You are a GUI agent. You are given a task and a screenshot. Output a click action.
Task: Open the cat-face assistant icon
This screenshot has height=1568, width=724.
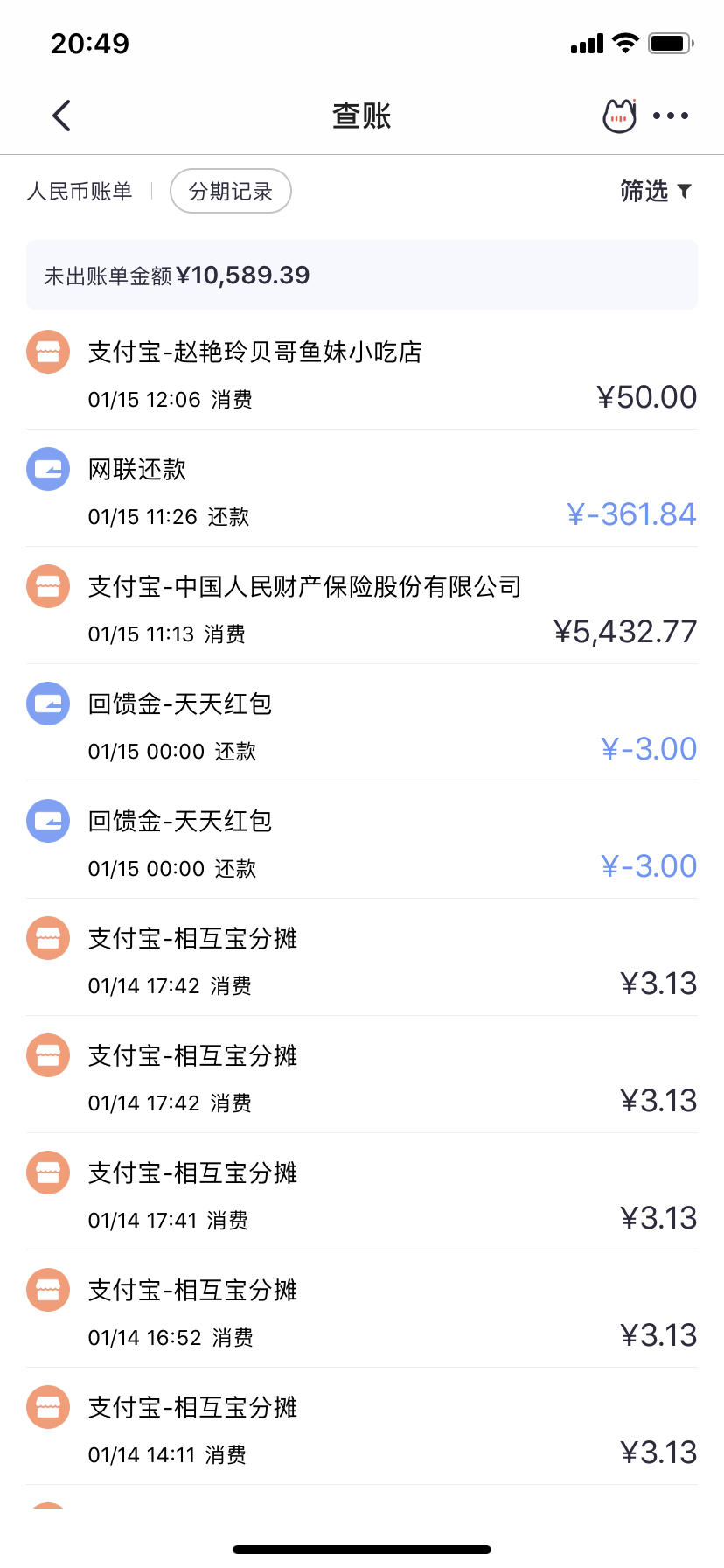(x=620, y=115)
